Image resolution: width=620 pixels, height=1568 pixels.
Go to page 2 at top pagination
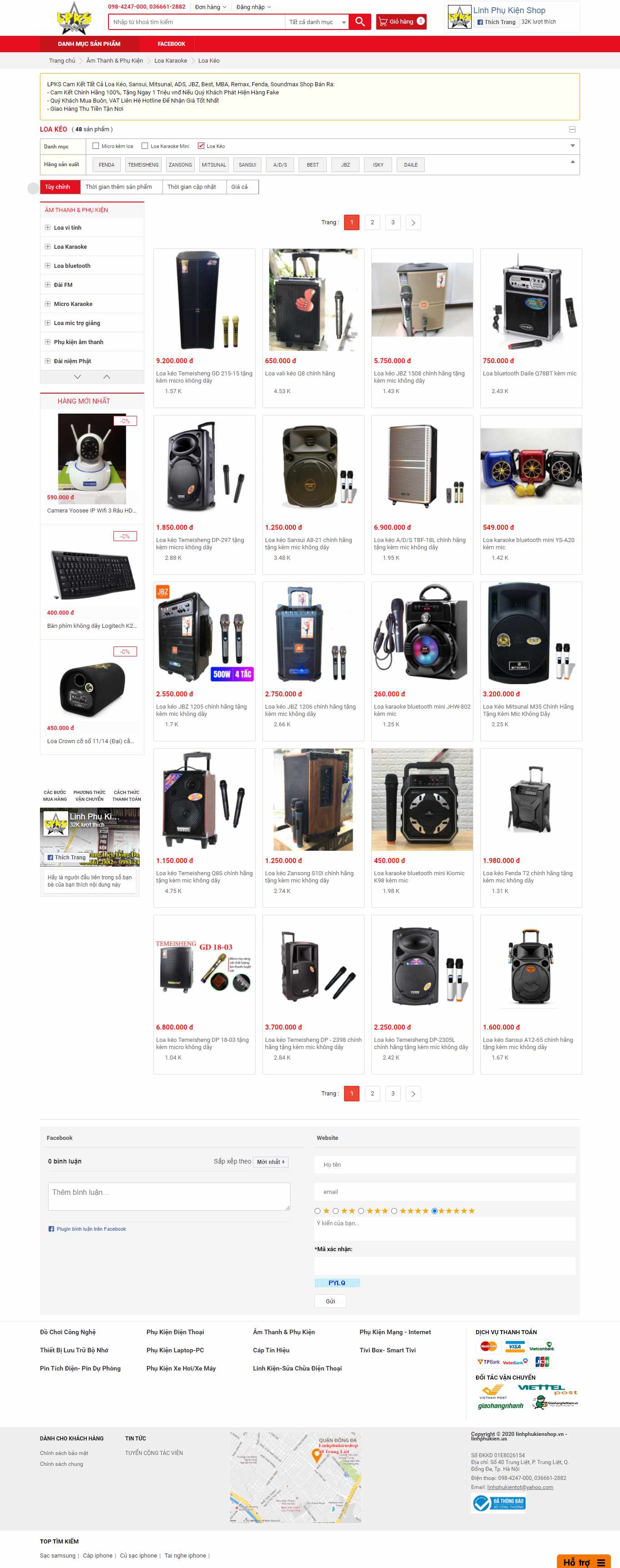click(x=372, y=223)
